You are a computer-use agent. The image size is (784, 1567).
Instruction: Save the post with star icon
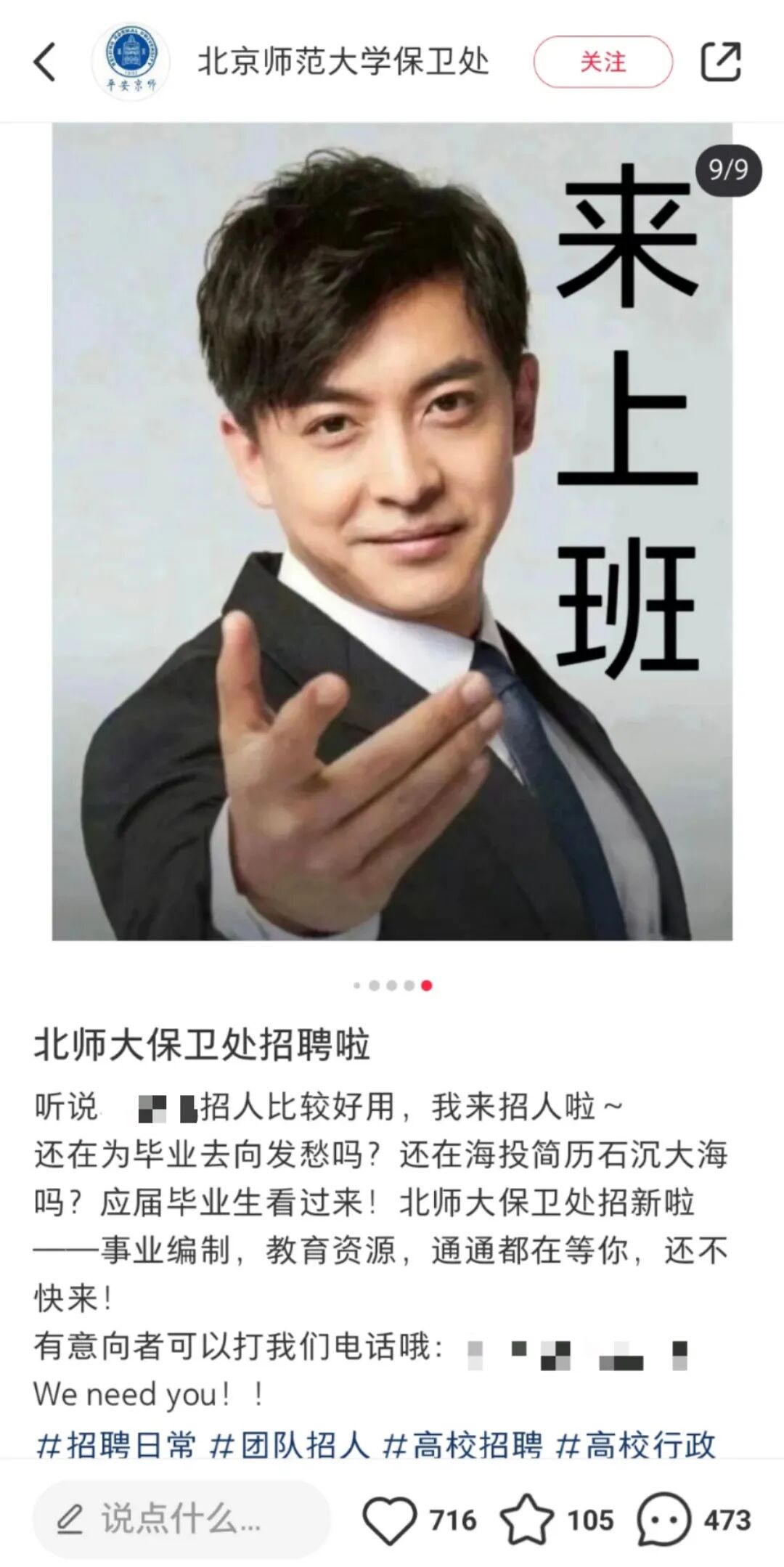(526, 1519)
